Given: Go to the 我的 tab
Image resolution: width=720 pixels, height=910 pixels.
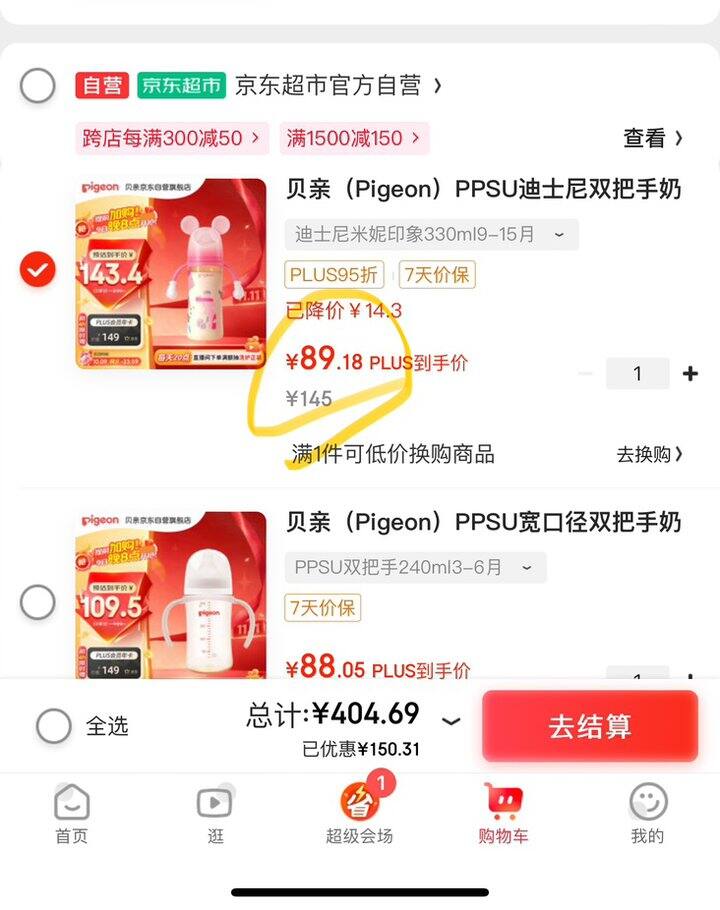Looking at the screenshot, I should click(x=647, y=814).
